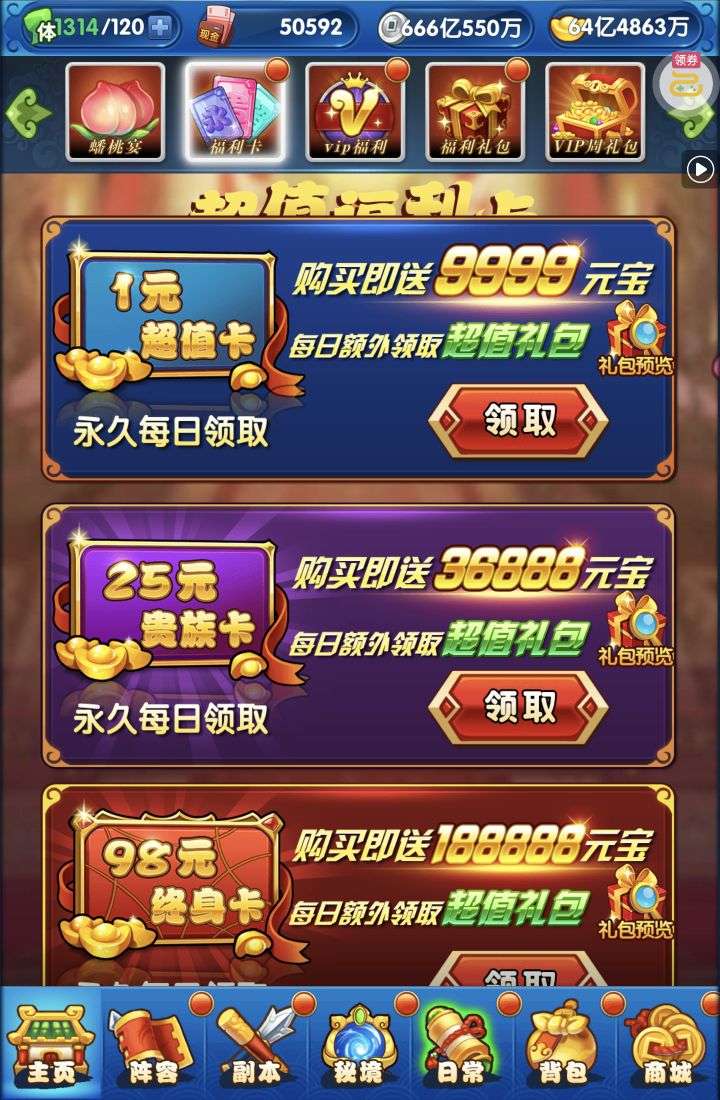Preview the gift pack for 25元贵族卡
Viewport: 720px width, 1100px height.
[x=636, y=630]
